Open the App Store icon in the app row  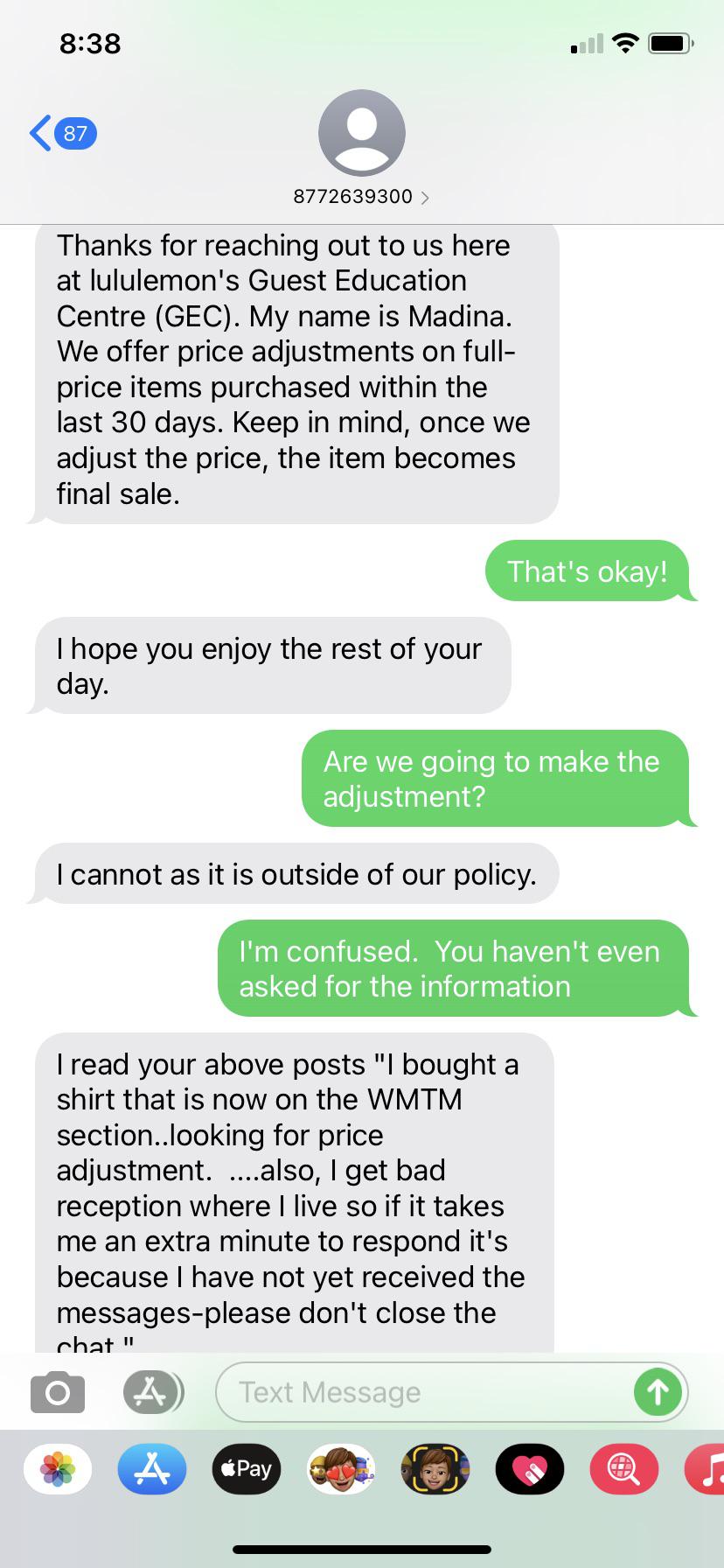click(151, 1468)
